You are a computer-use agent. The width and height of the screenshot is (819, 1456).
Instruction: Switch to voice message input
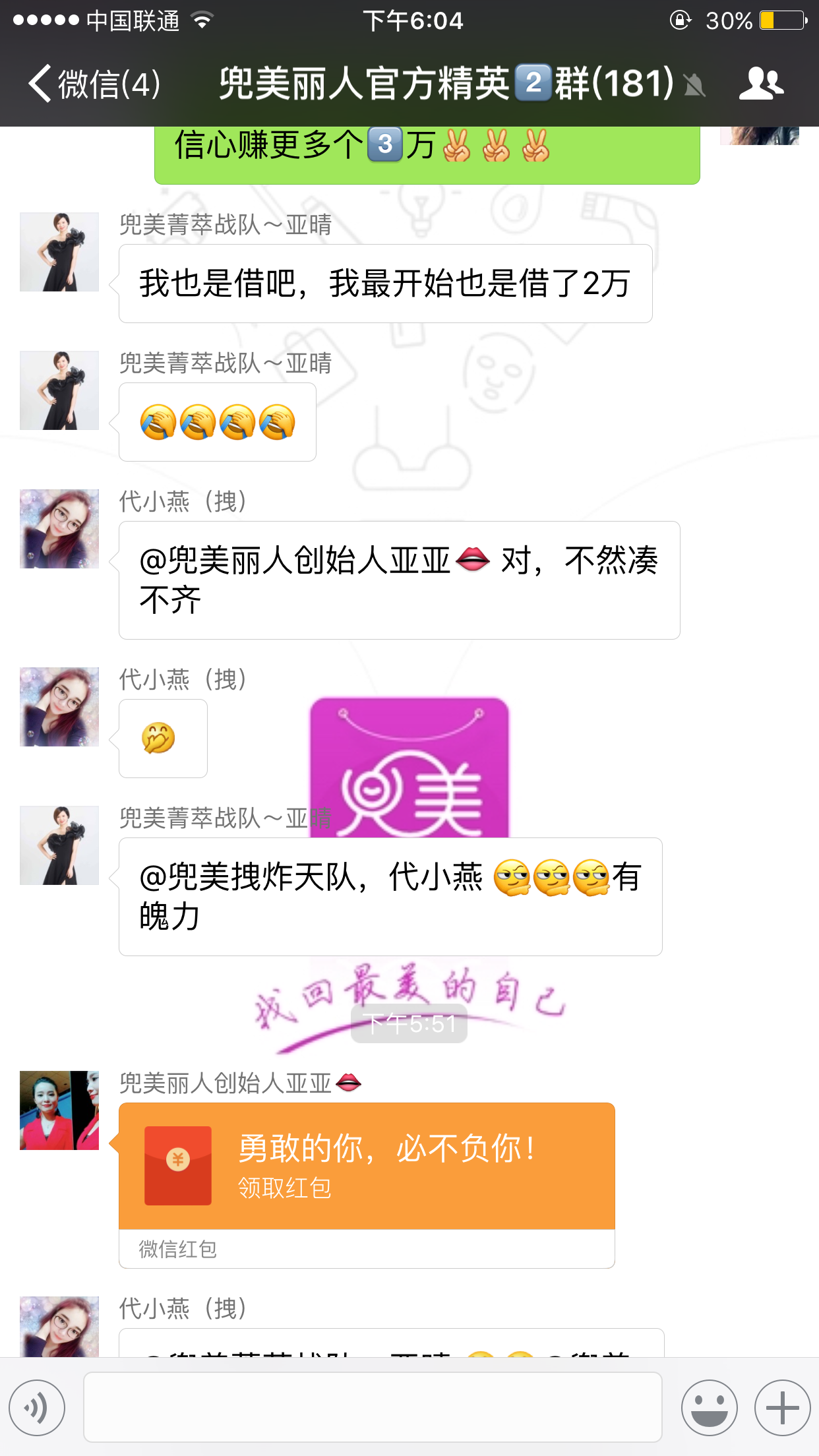pyautogui.click(x=37, y=1408)
